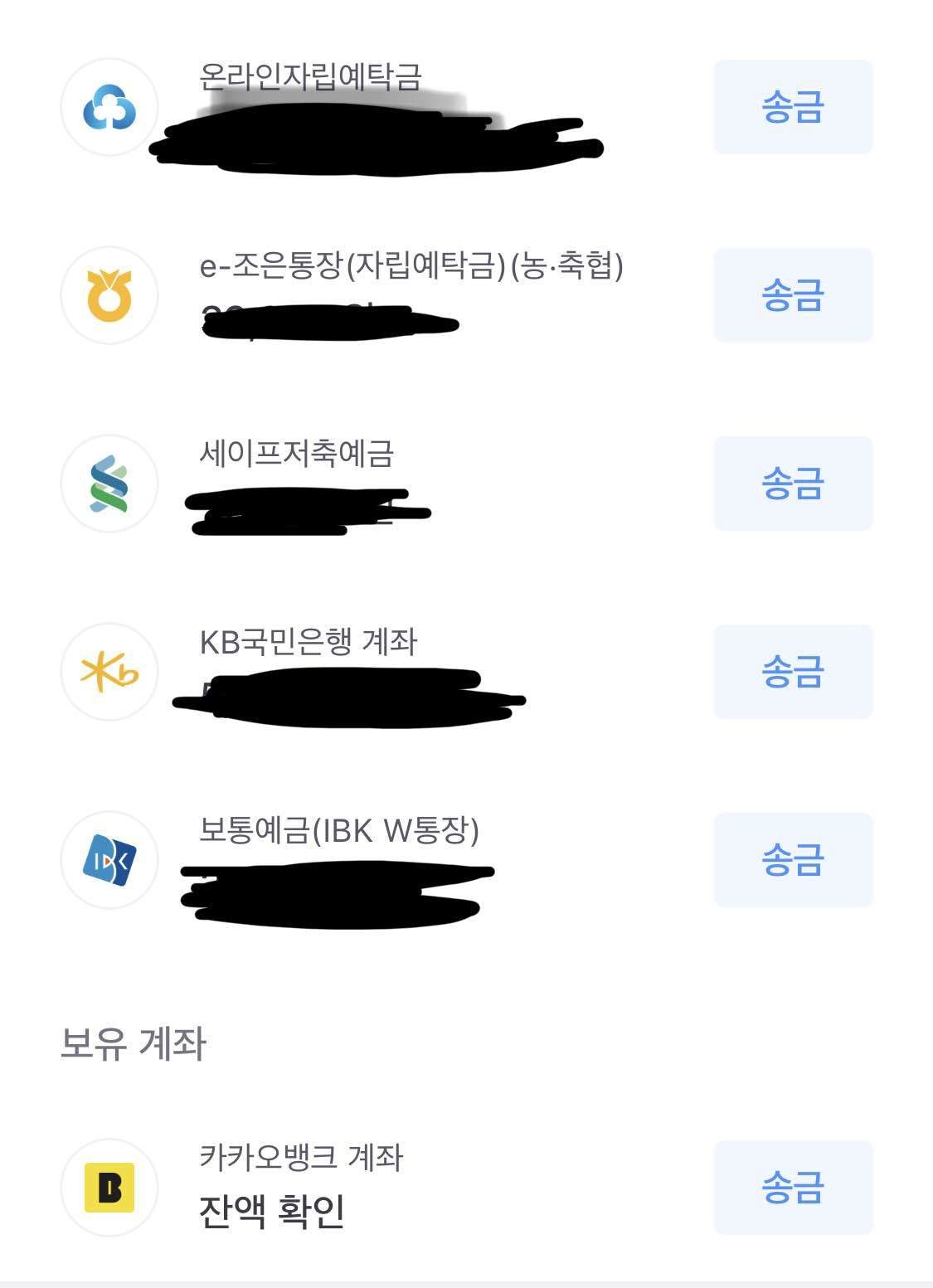Select the NH Nonghyup yellow sprout icon
The image size is (933, 1288).
pos(108,295)
